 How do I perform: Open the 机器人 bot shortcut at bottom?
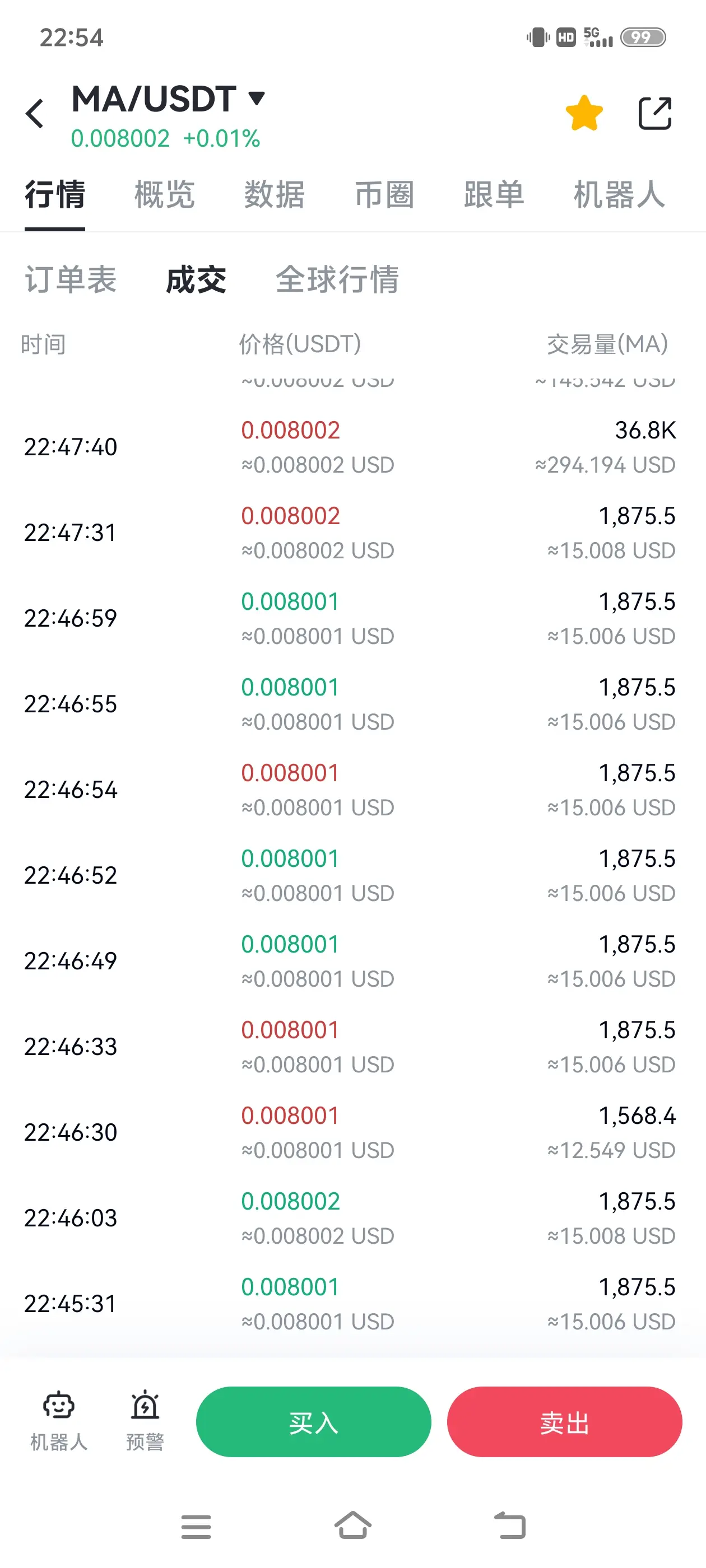pos(58,1420)
